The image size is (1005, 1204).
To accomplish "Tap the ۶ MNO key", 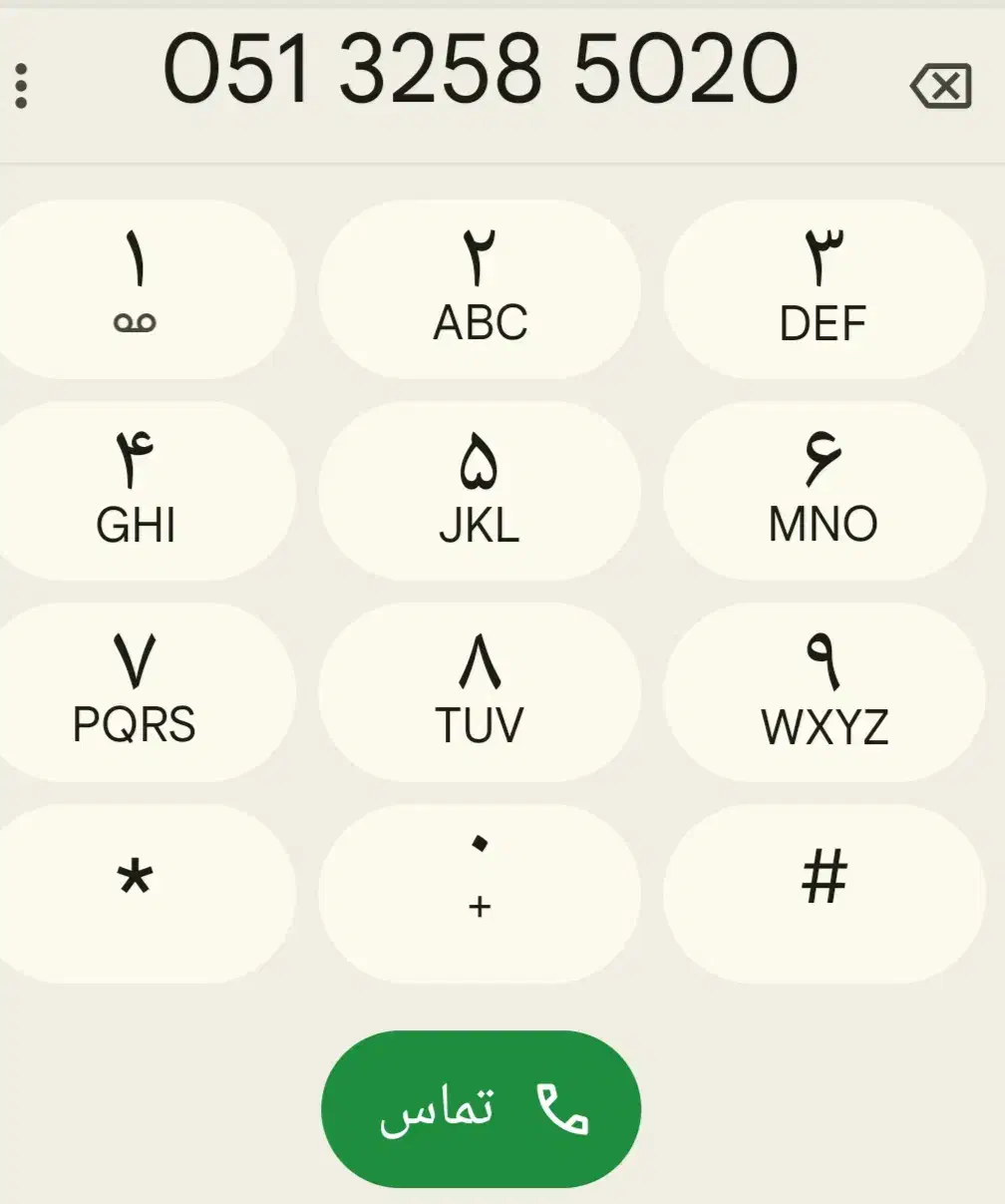I will click(824, 491).
